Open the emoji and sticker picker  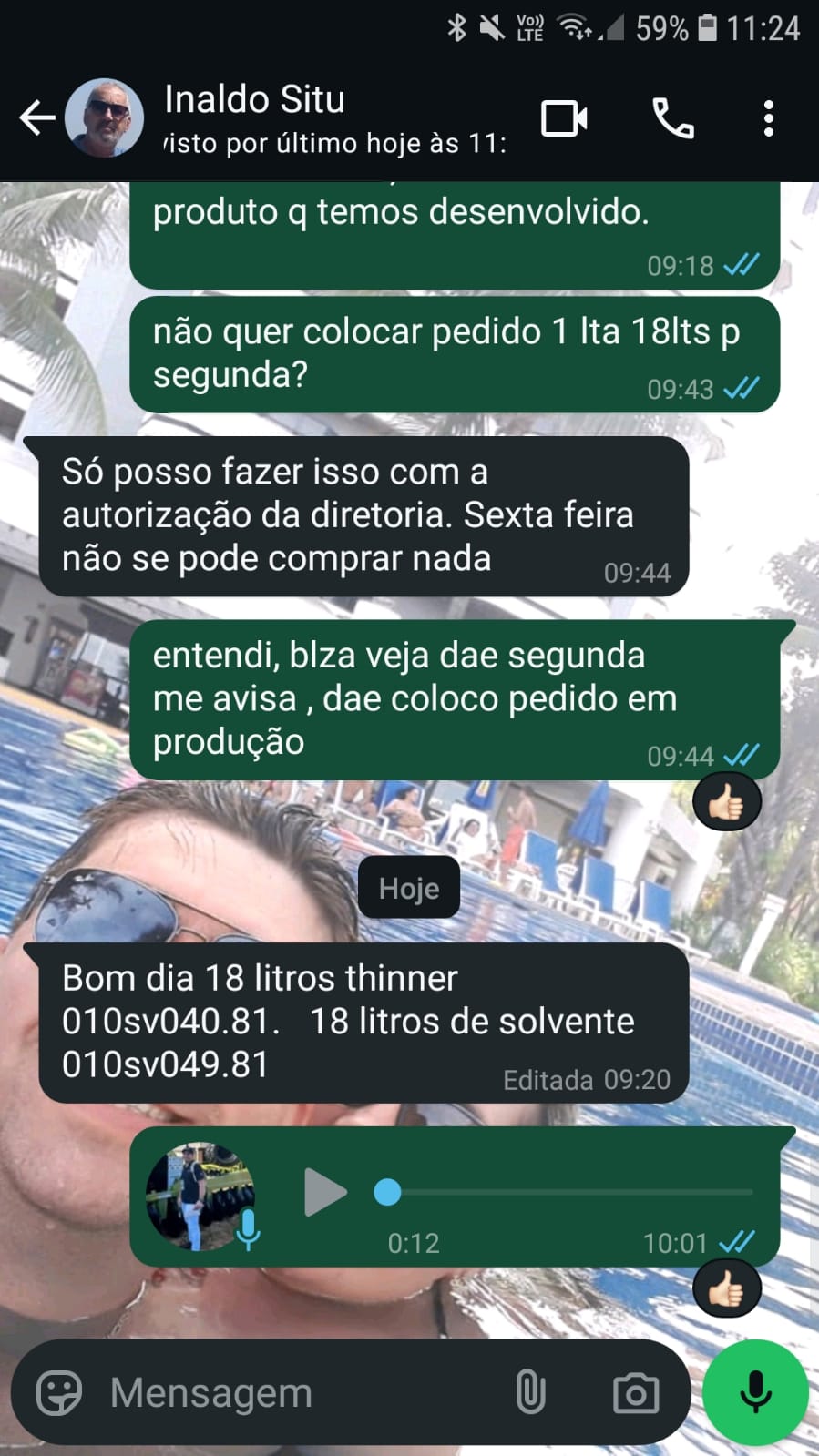(x=59, y=1393)
